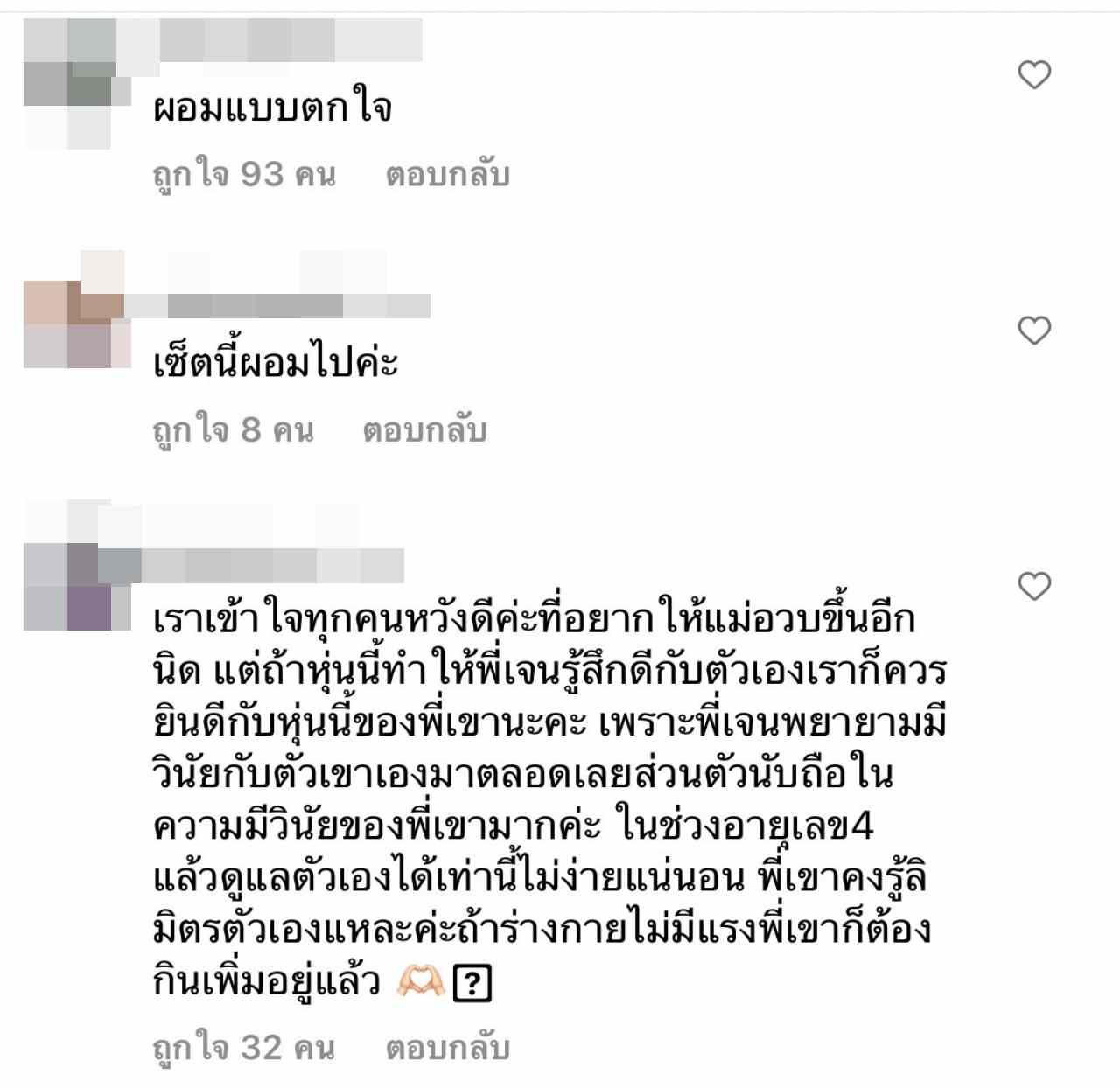The image size is (1120, 1088).
Task: Reply to the comment with 8 likes
Action: point(424,430)
